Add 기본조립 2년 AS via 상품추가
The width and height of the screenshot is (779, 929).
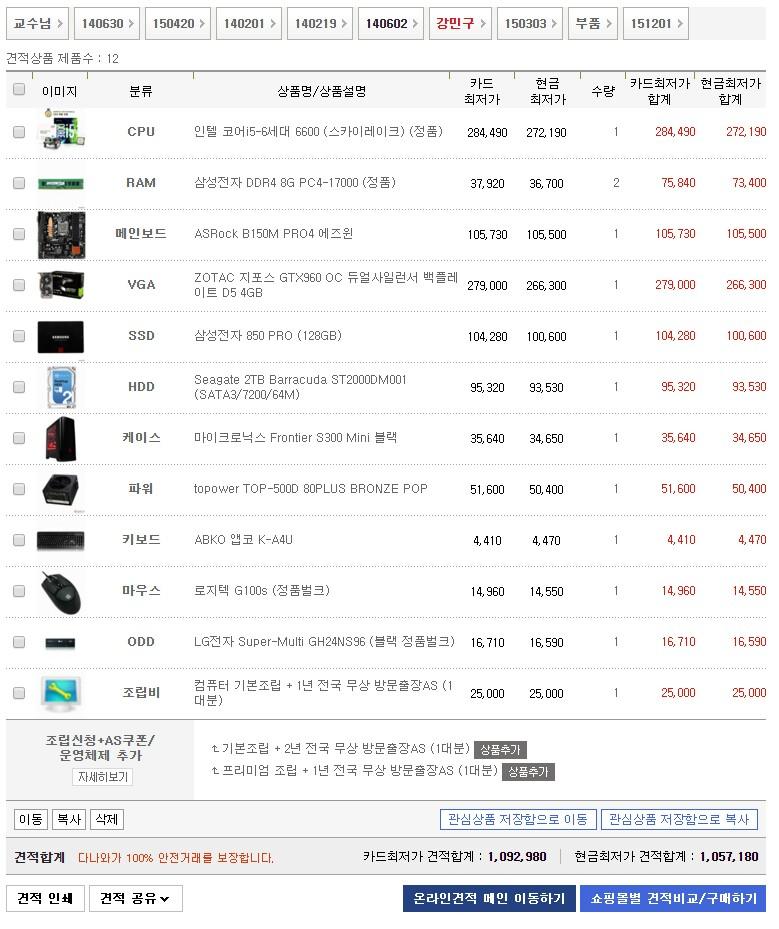500,750
